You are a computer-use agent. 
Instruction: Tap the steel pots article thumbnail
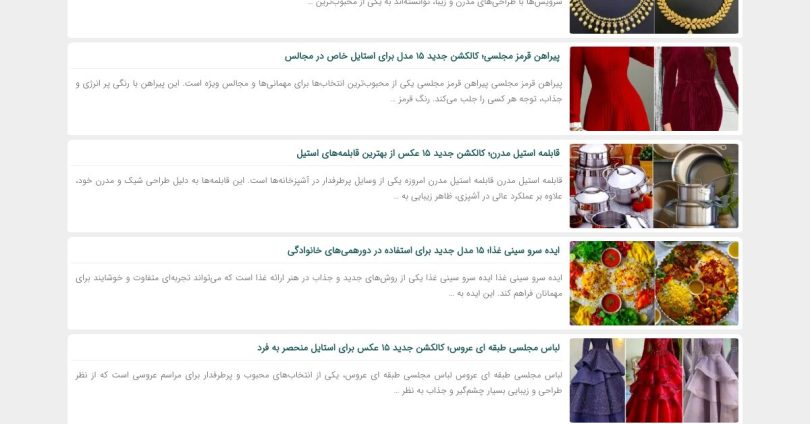tap(654, 186)
